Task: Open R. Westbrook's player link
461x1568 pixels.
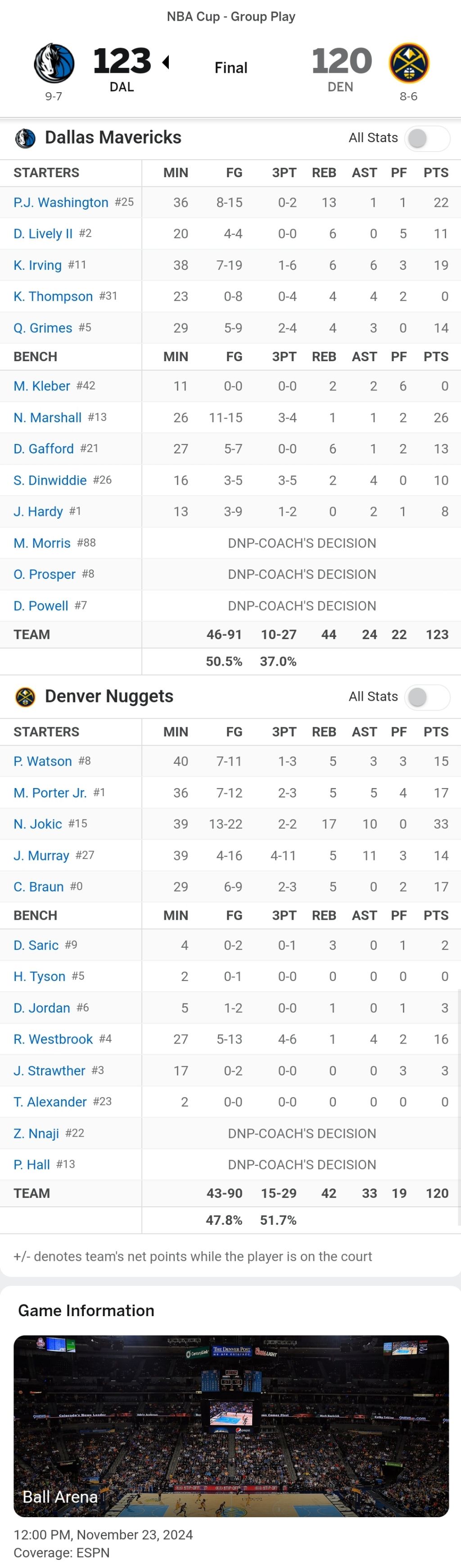Action: pos(53,1039)
